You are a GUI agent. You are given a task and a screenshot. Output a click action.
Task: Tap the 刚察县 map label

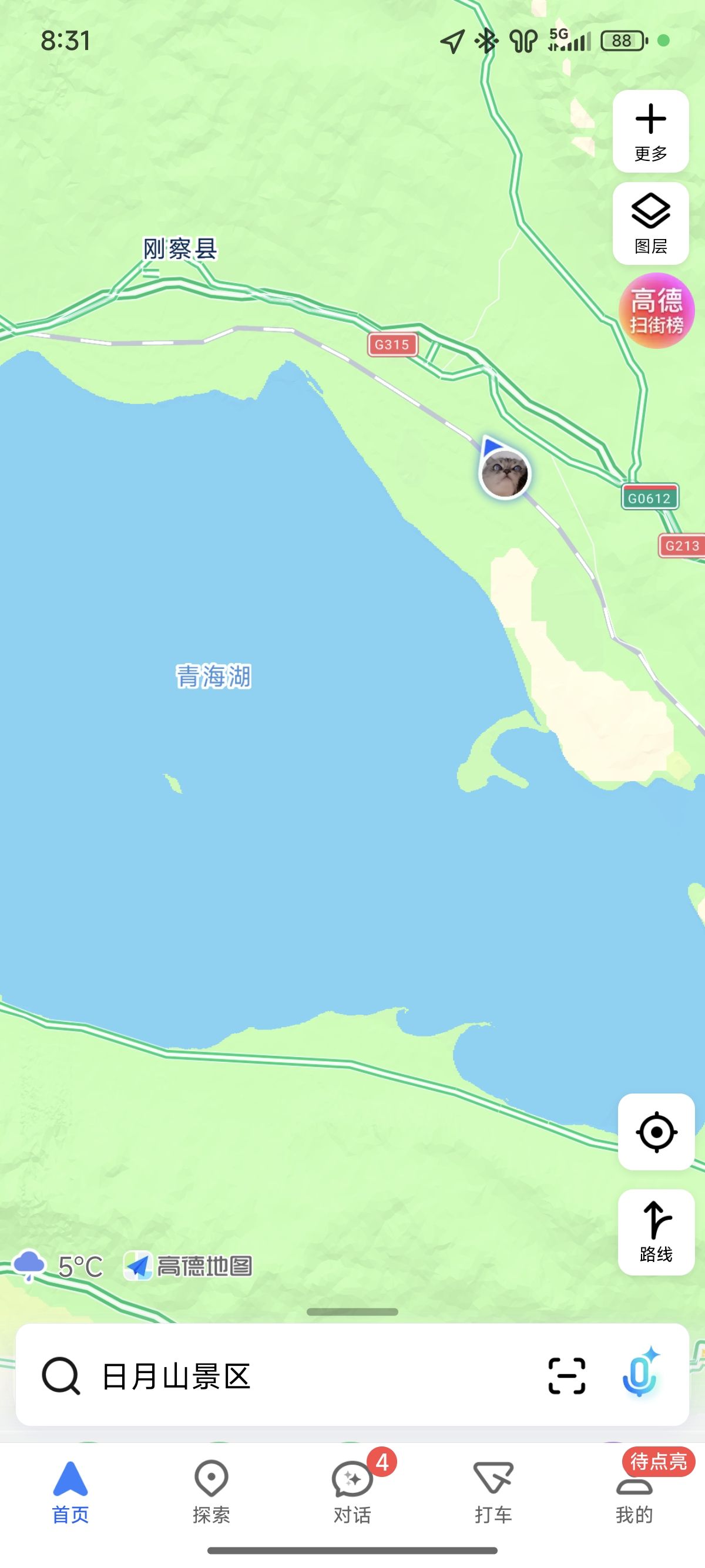[x=180, y=249]
